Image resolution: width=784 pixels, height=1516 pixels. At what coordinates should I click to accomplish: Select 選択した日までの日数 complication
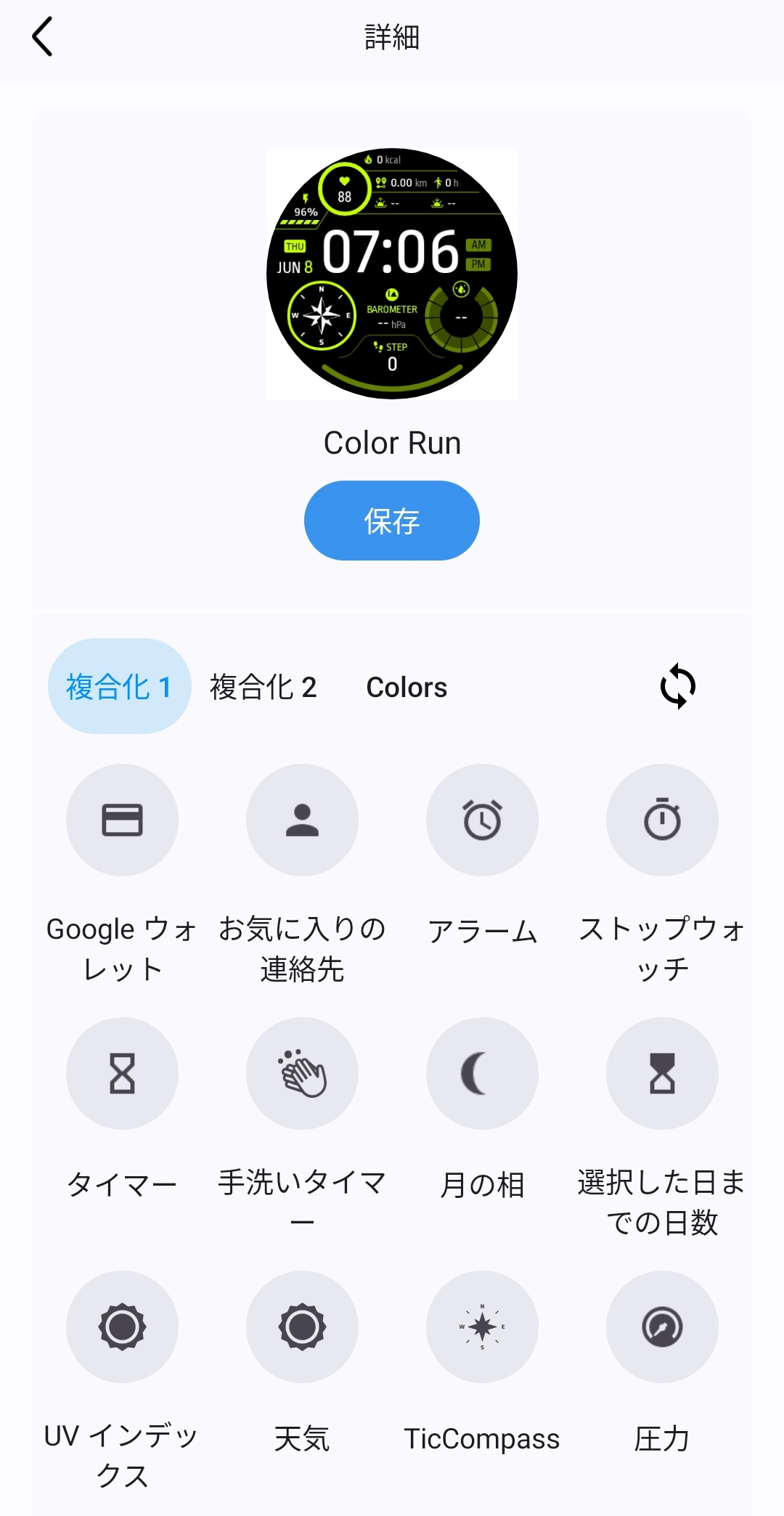pos(662,1073)
